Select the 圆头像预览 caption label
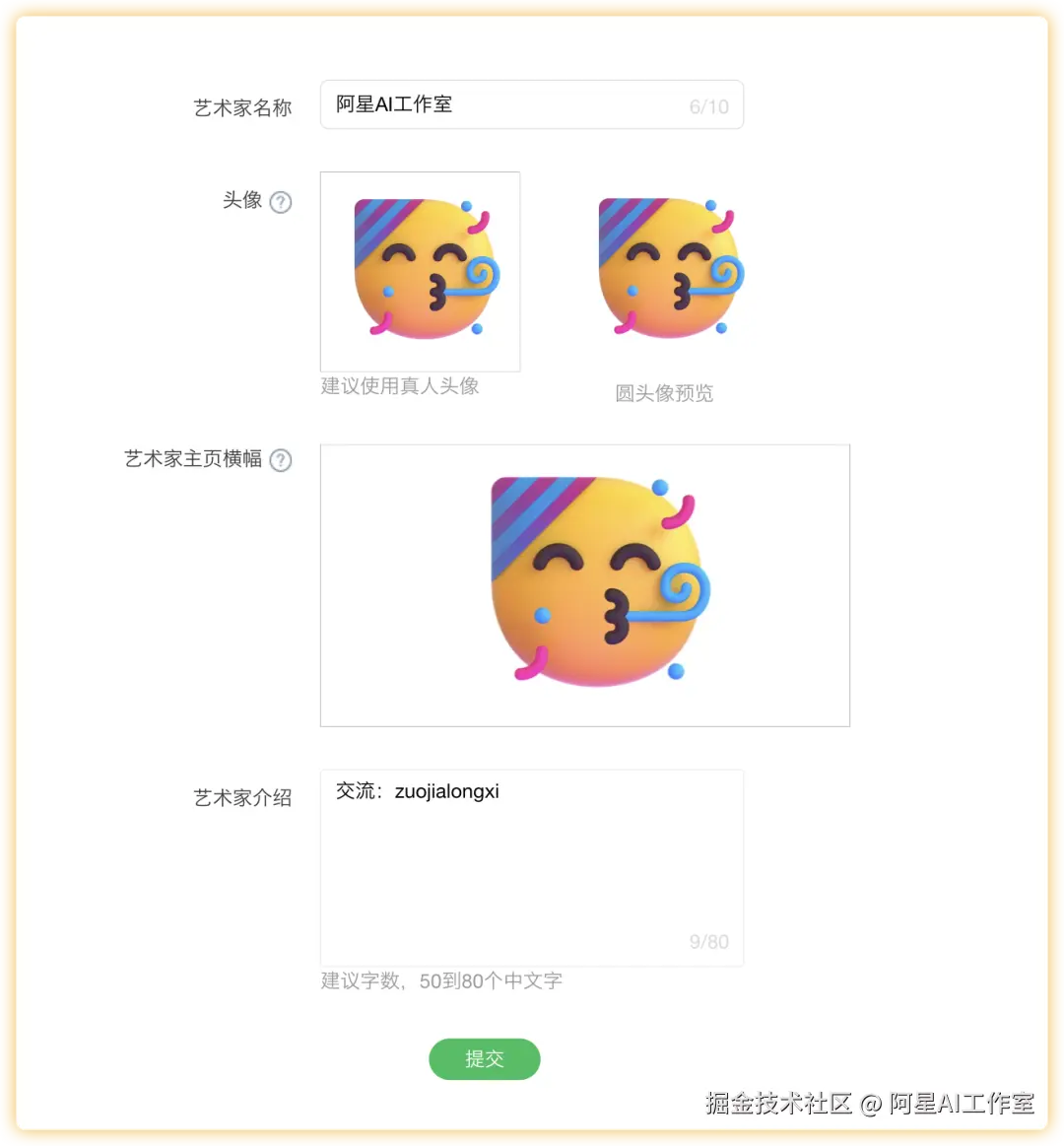1064x1146 pixels. click(x=663, y=392)
